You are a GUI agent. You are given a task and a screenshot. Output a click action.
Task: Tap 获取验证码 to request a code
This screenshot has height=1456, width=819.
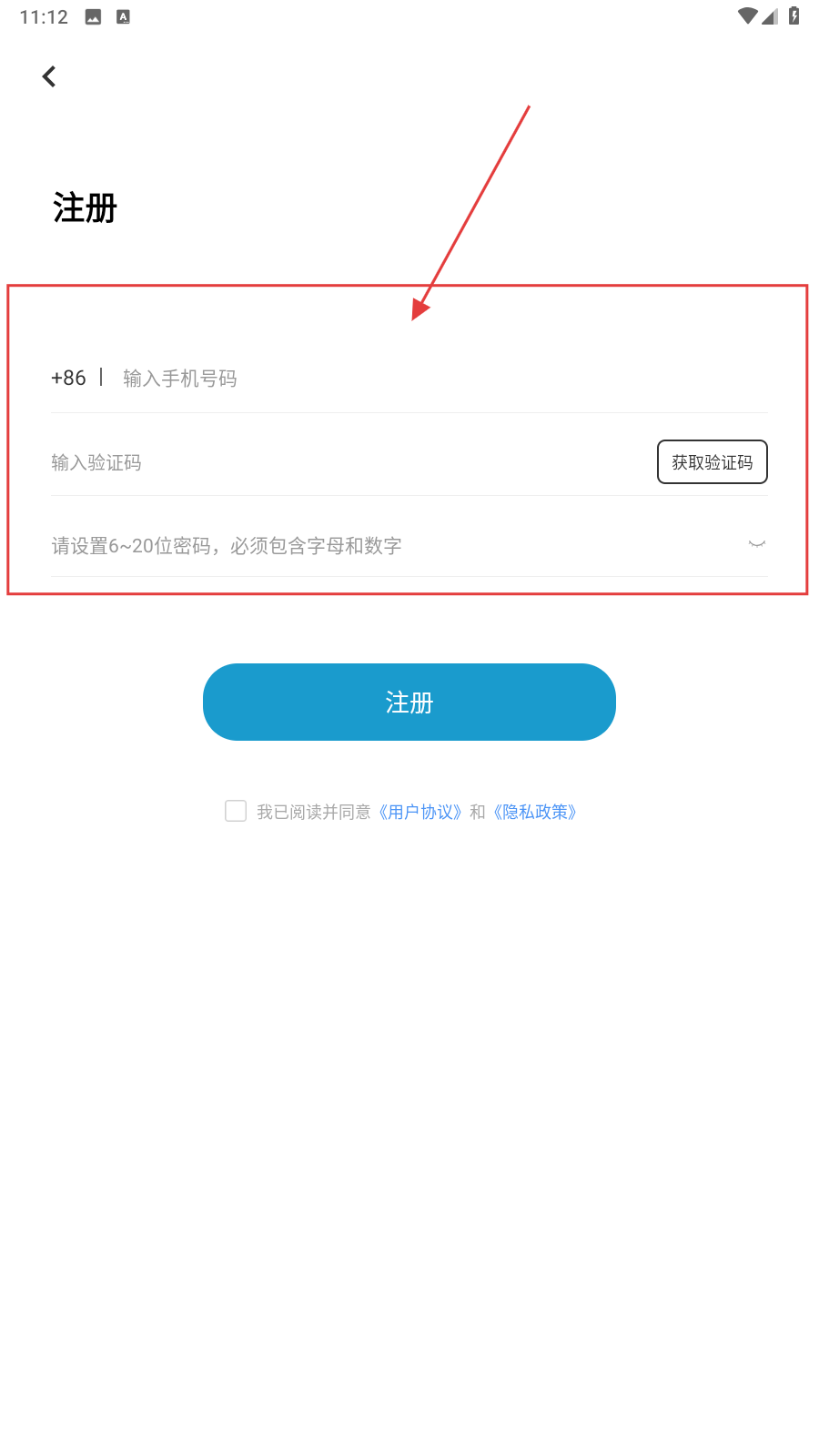712,462
